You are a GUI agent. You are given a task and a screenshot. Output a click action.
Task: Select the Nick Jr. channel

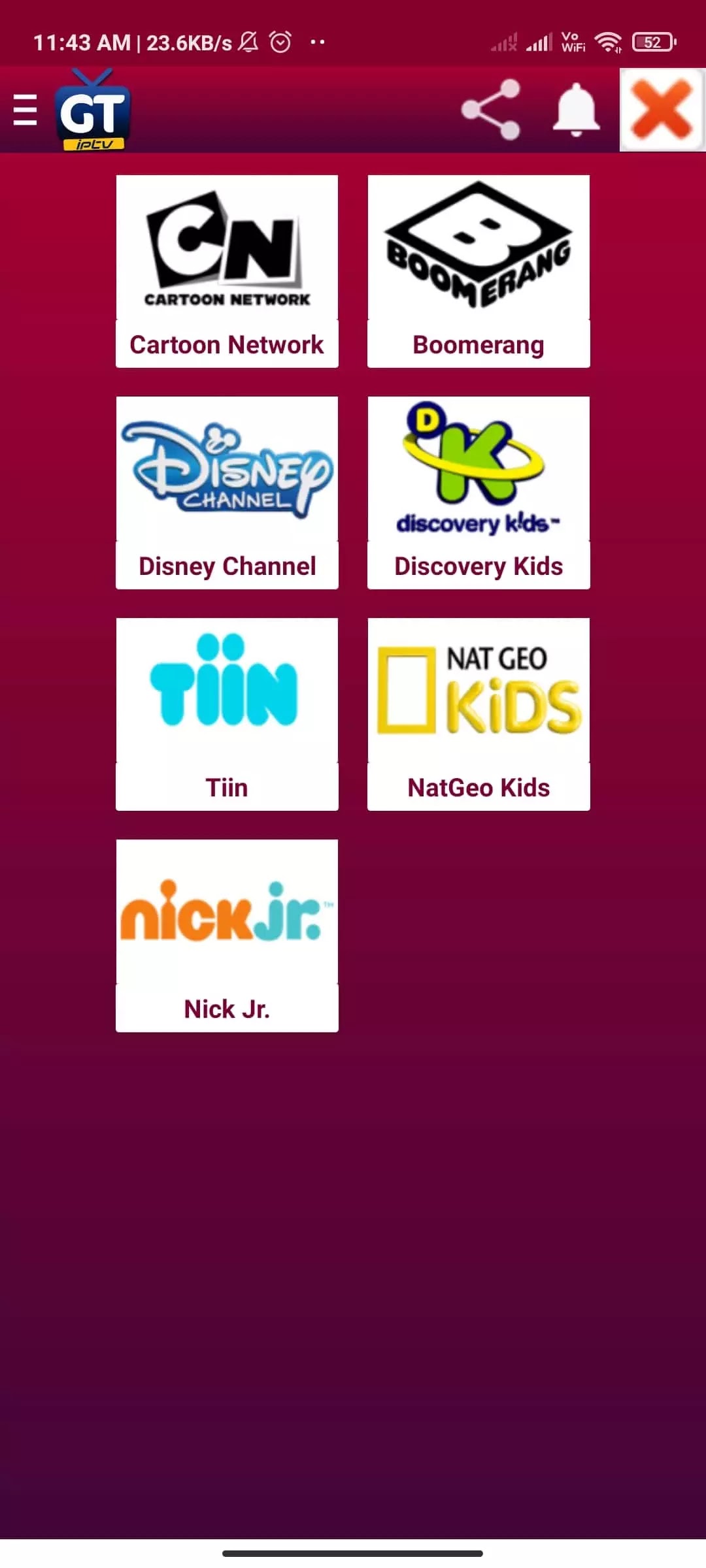click(x=227, y=936)
